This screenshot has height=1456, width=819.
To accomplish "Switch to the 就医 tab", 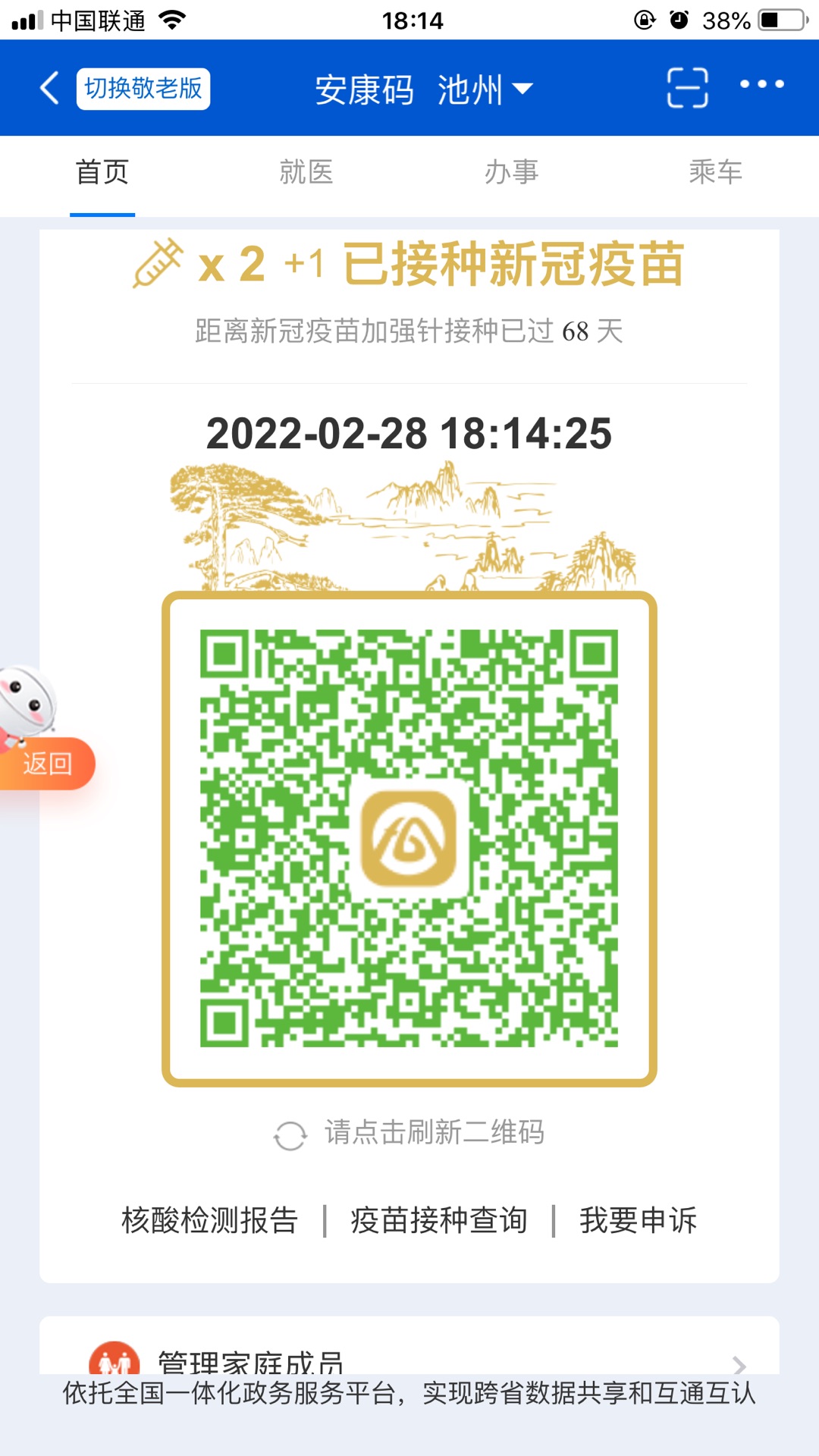I will (x=306, y=172).
